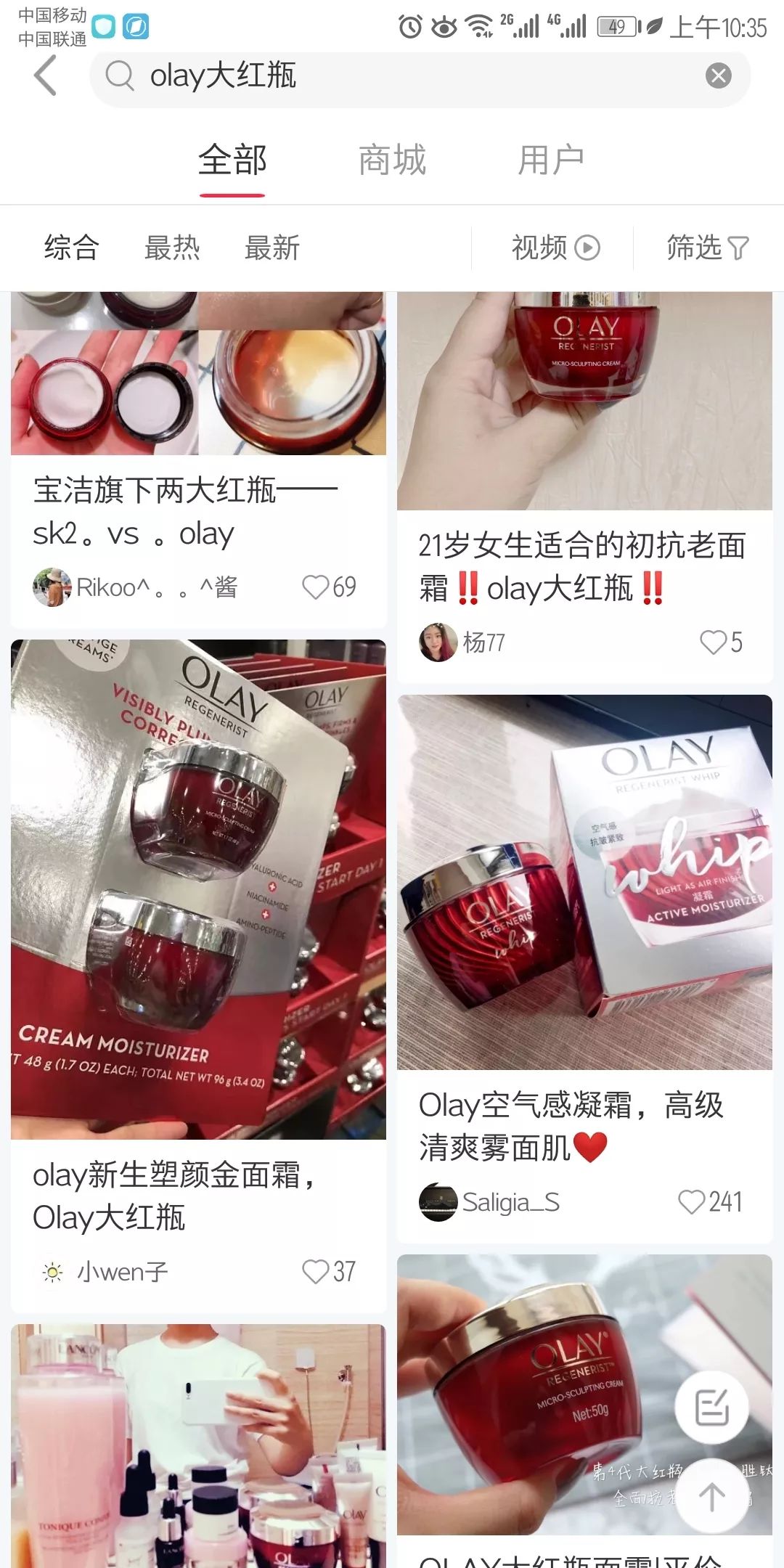Switch sorting to 综合
The width and height of the screenshot is (784, 1568).
click(x=72, y=248)
